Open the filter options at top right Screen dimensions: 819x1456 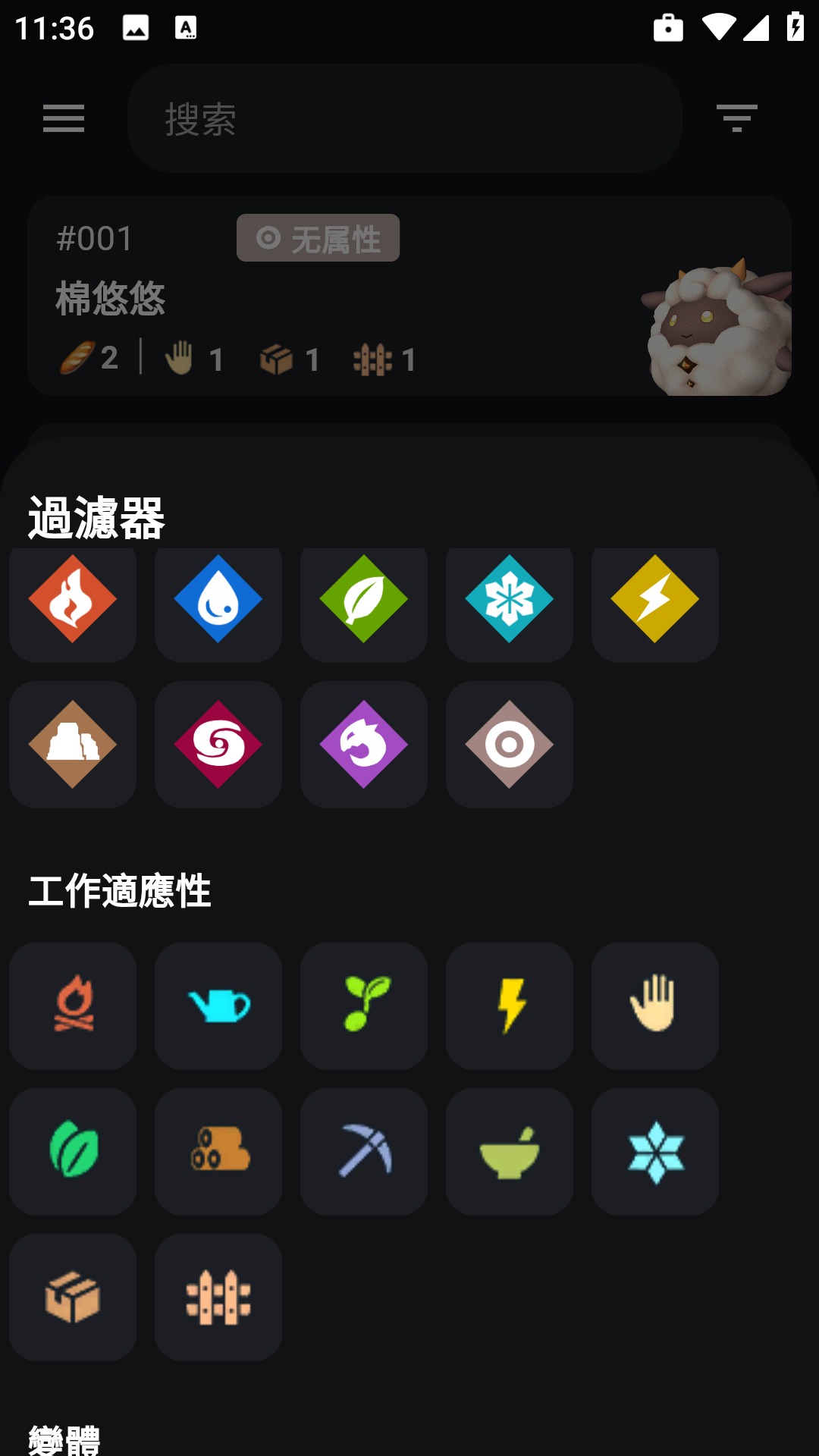(x=736, y=118)
